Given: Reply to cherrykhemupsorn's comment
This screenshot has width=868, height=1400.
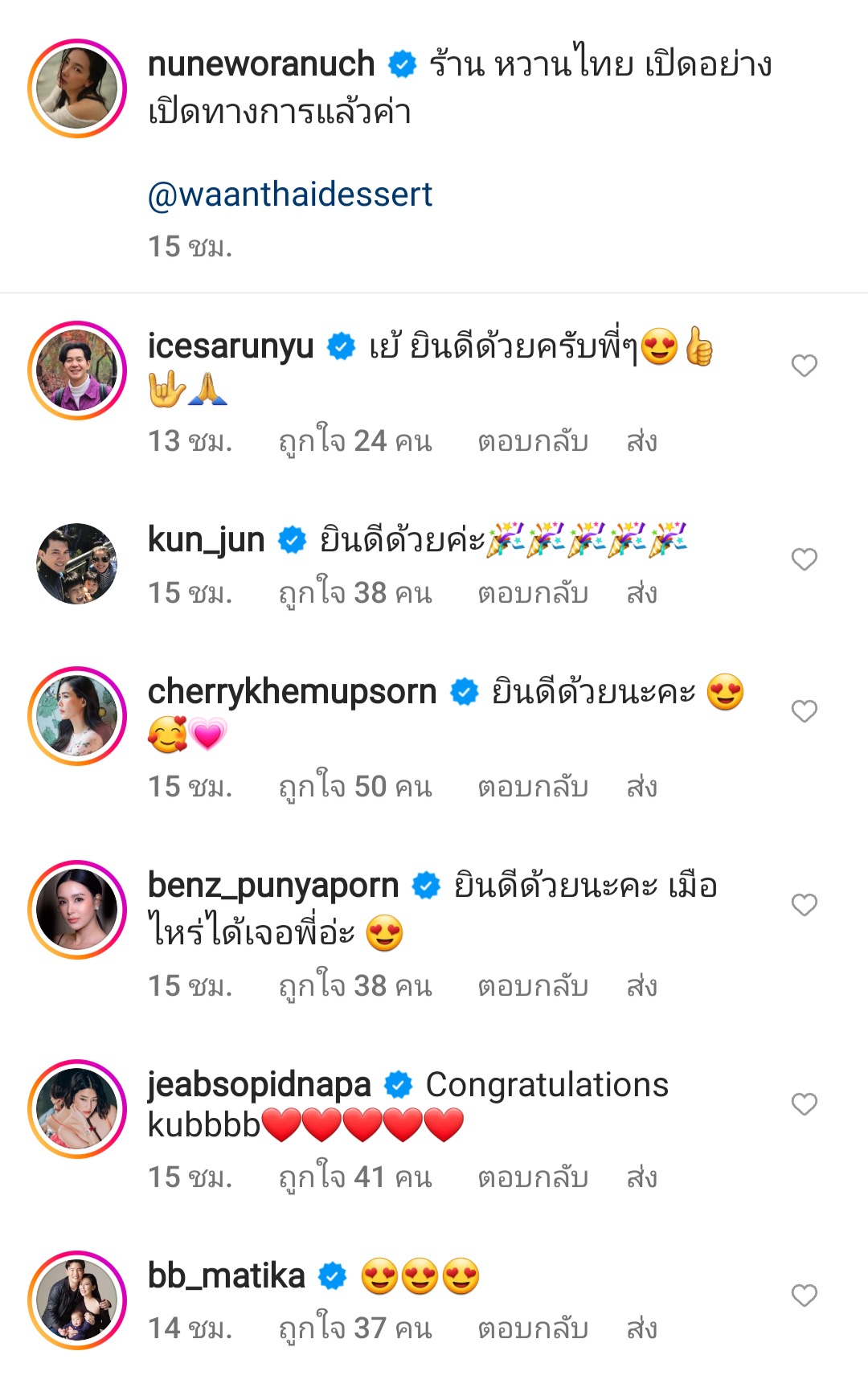Looking at the screenshot, I should point(533,787).
